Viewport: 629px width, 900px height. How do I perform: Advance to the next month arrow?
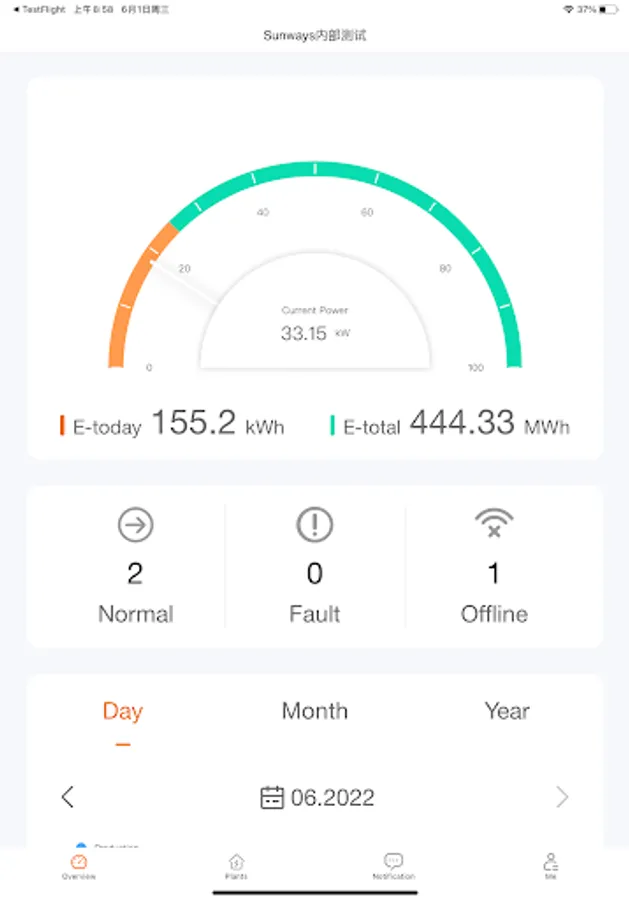(562, 797)
